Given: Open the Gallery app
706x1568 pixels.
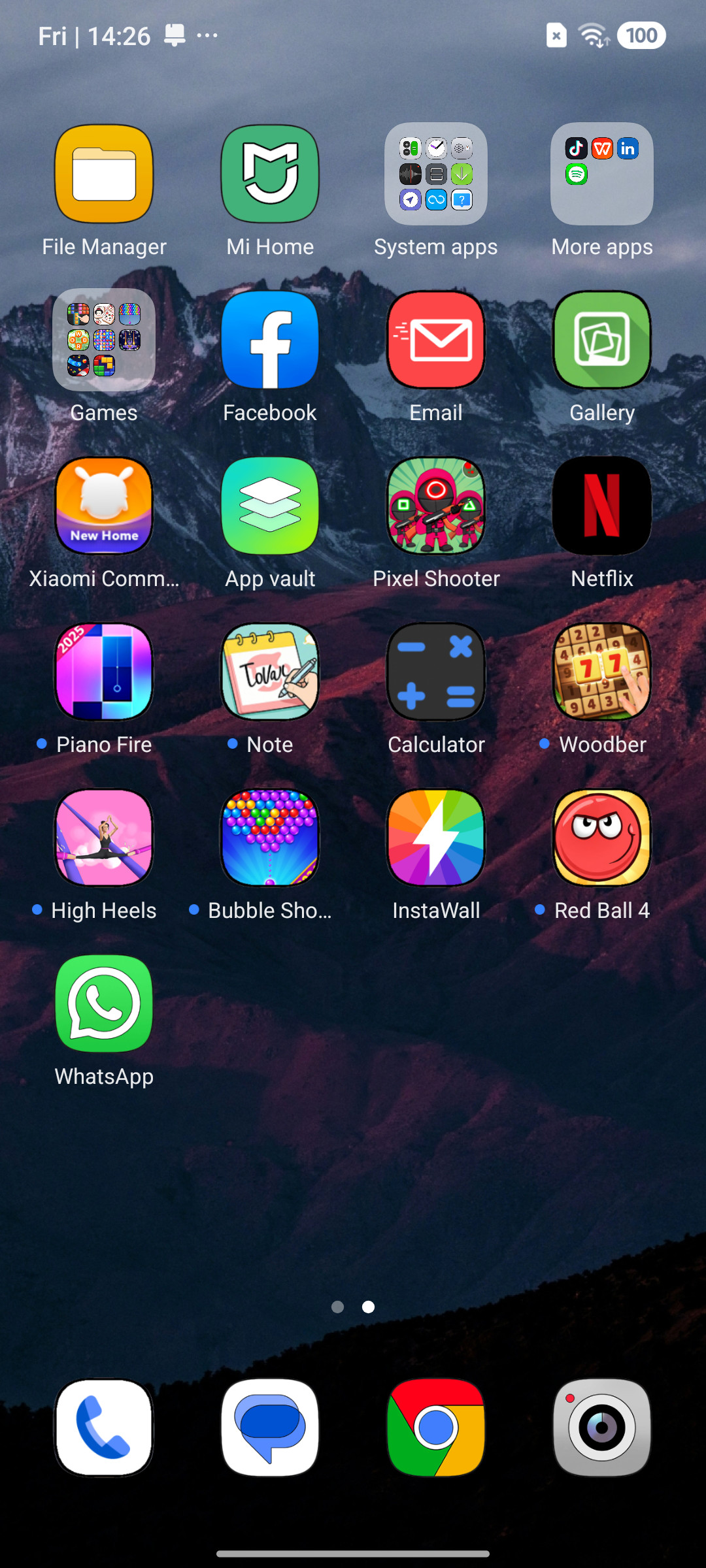Looking at the screenshot, I should click(601, 340).
